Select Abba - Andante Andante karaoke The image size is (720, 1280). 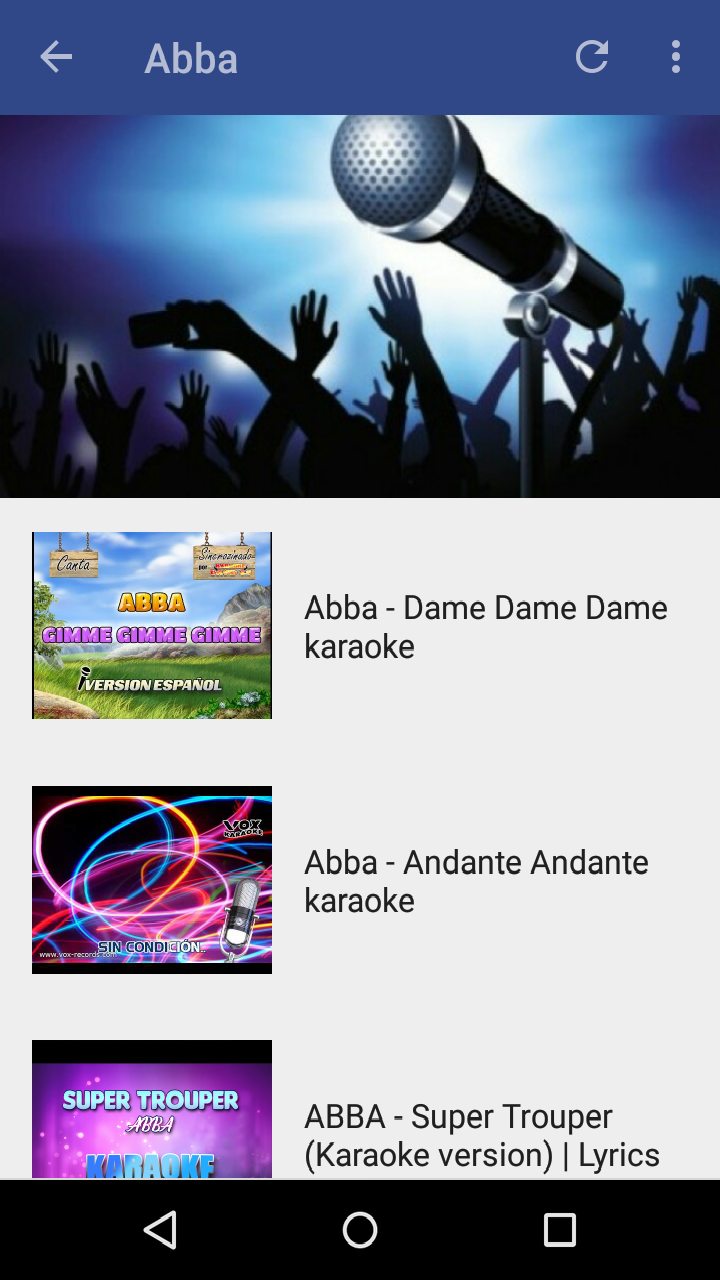476,880
